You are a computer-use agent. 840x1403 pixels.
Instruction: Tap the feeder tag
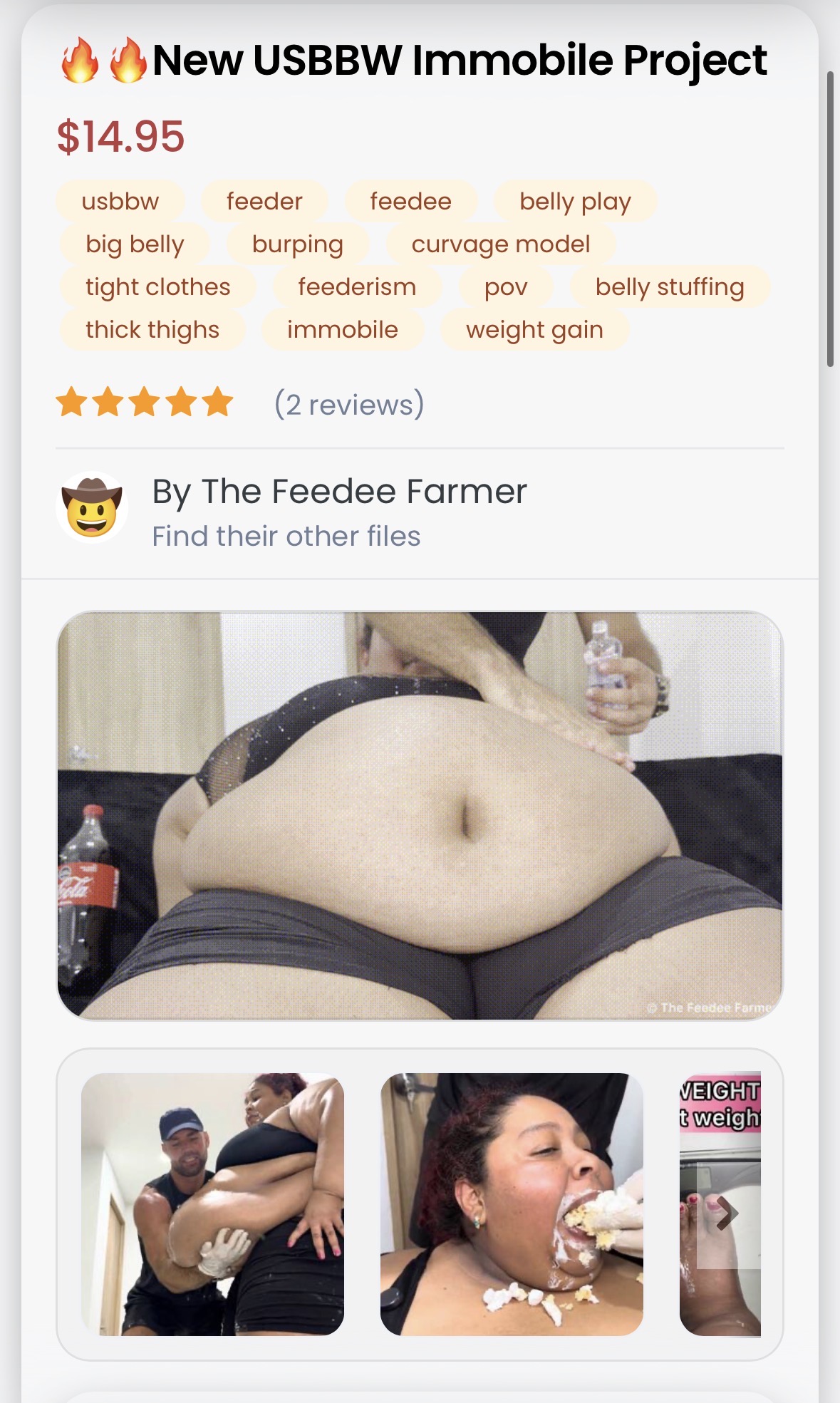264,202
